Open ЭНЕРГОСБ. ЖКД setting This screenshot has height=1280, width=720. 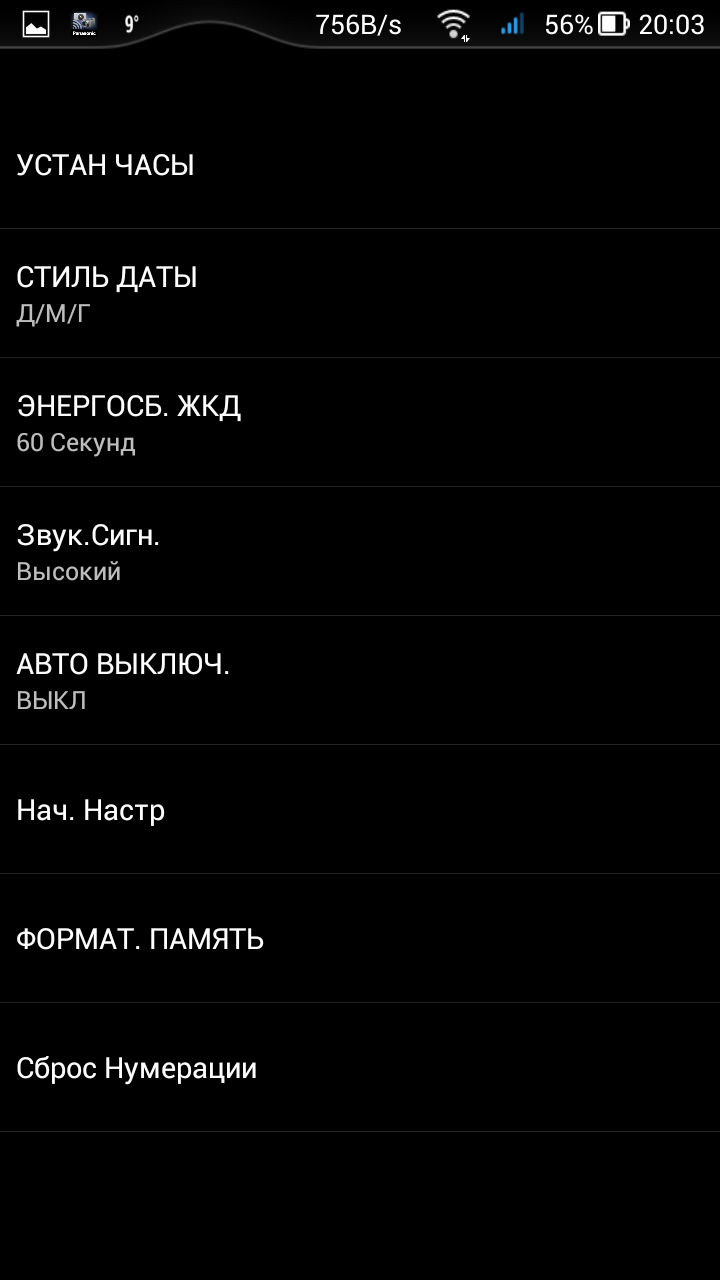[360, 422]
